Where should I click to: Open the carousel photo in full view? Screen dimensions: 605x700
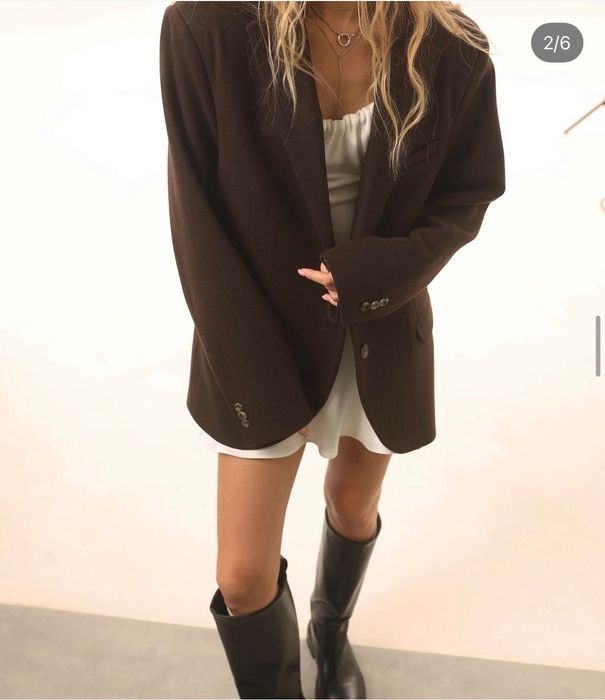[302, 350]
